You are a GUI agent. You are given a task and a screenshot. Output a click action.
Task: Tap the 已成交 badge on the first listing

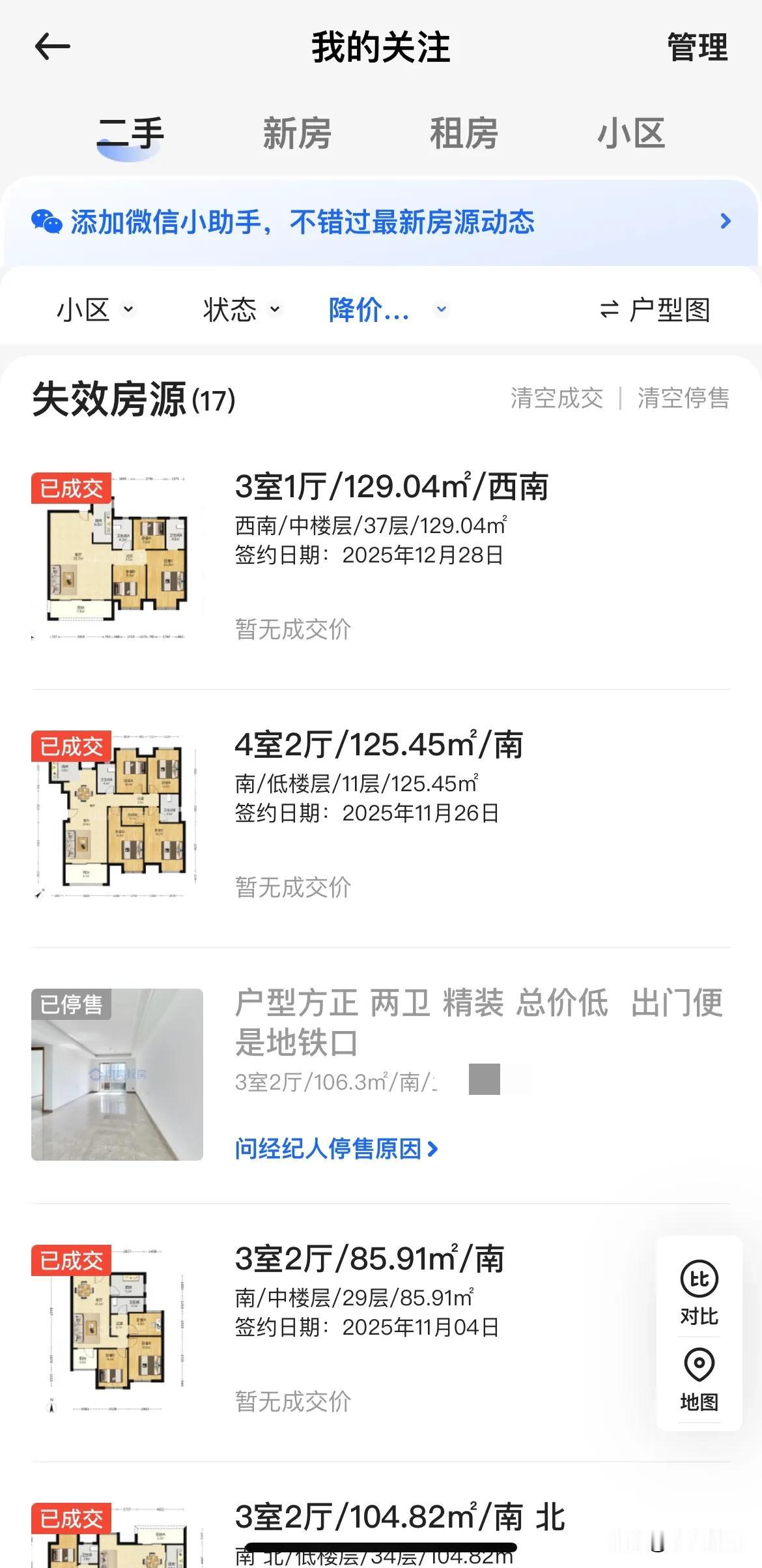(72, 488)
